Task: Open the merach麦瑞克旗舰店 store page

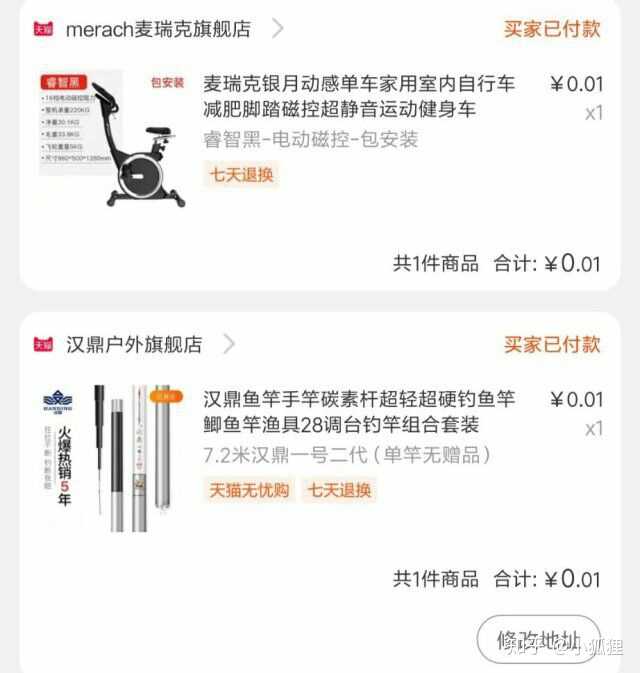Action: 158,29
